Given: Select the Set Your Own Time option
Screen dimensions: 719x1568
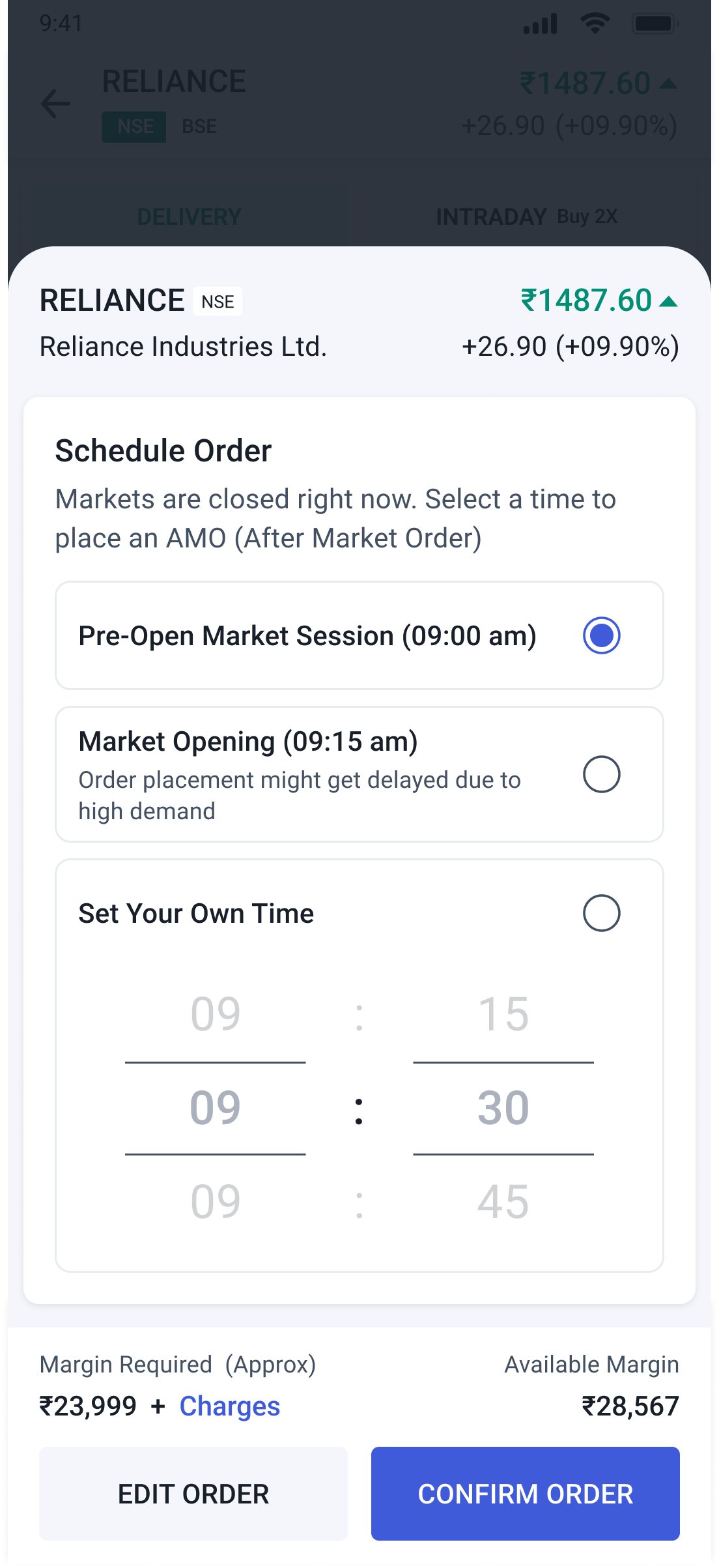Looking at the screenshot, I should 600,913.
